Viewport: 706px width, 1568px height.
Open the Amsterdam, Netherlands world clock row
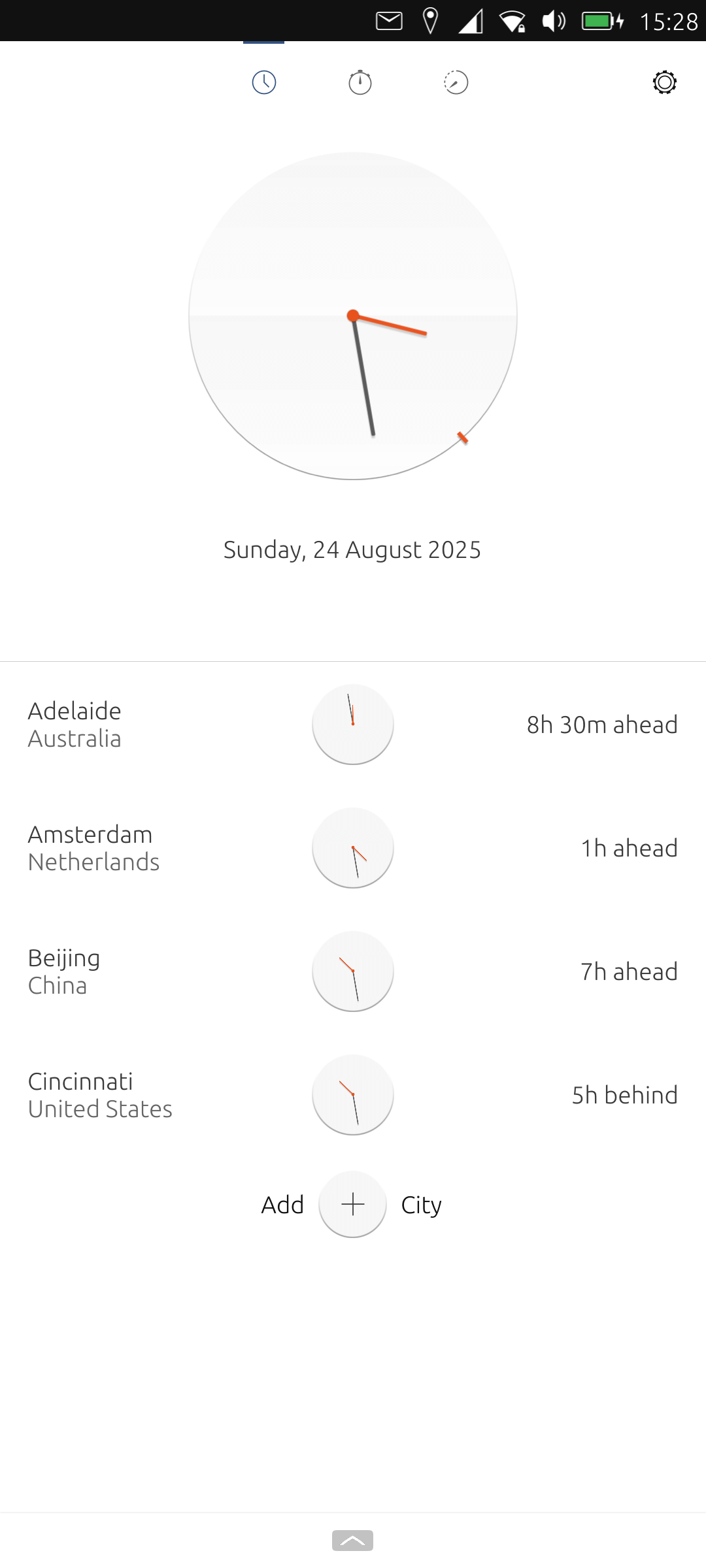click(x=353, y=848)
